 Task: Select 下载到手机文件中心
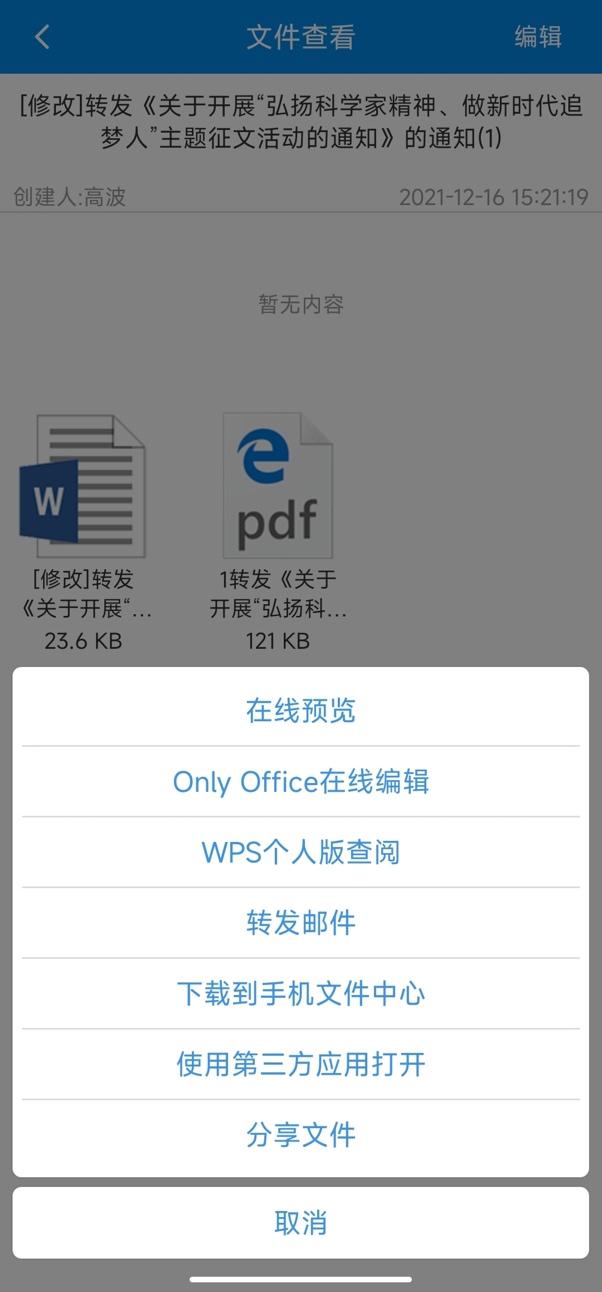pos(301,994)
